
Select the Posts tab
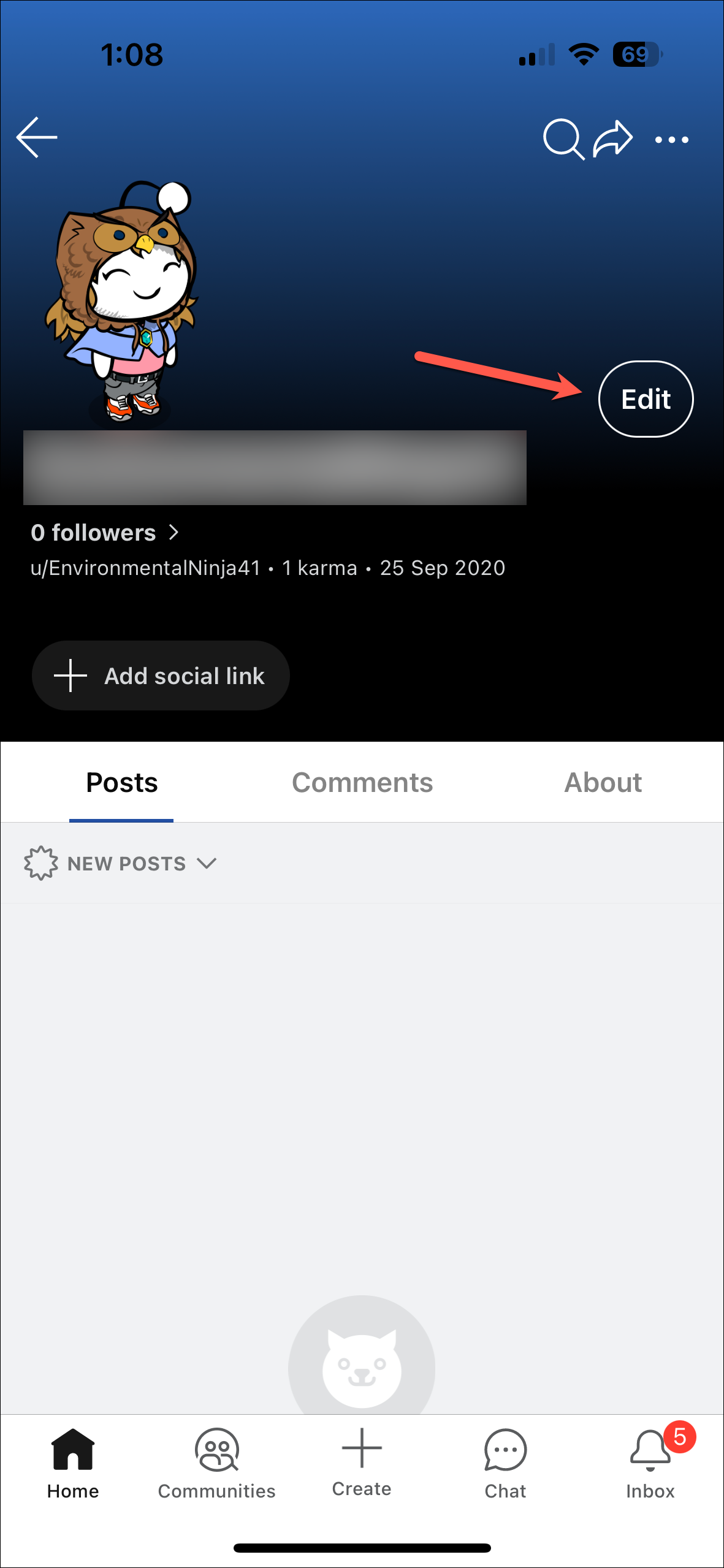122,783
